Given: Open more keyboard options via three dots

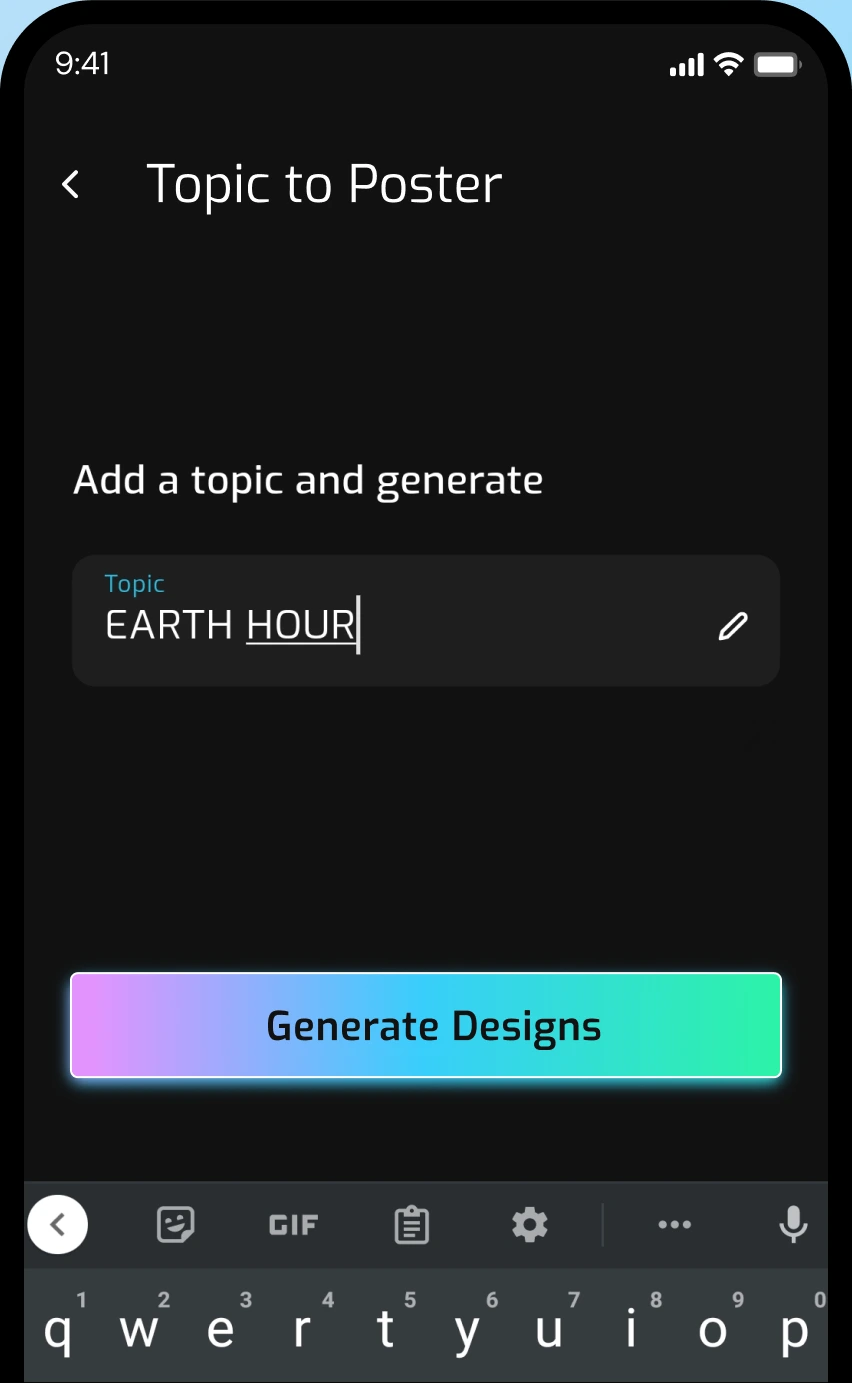Looking at the screenshot, I should click(x=675, y=1224).
